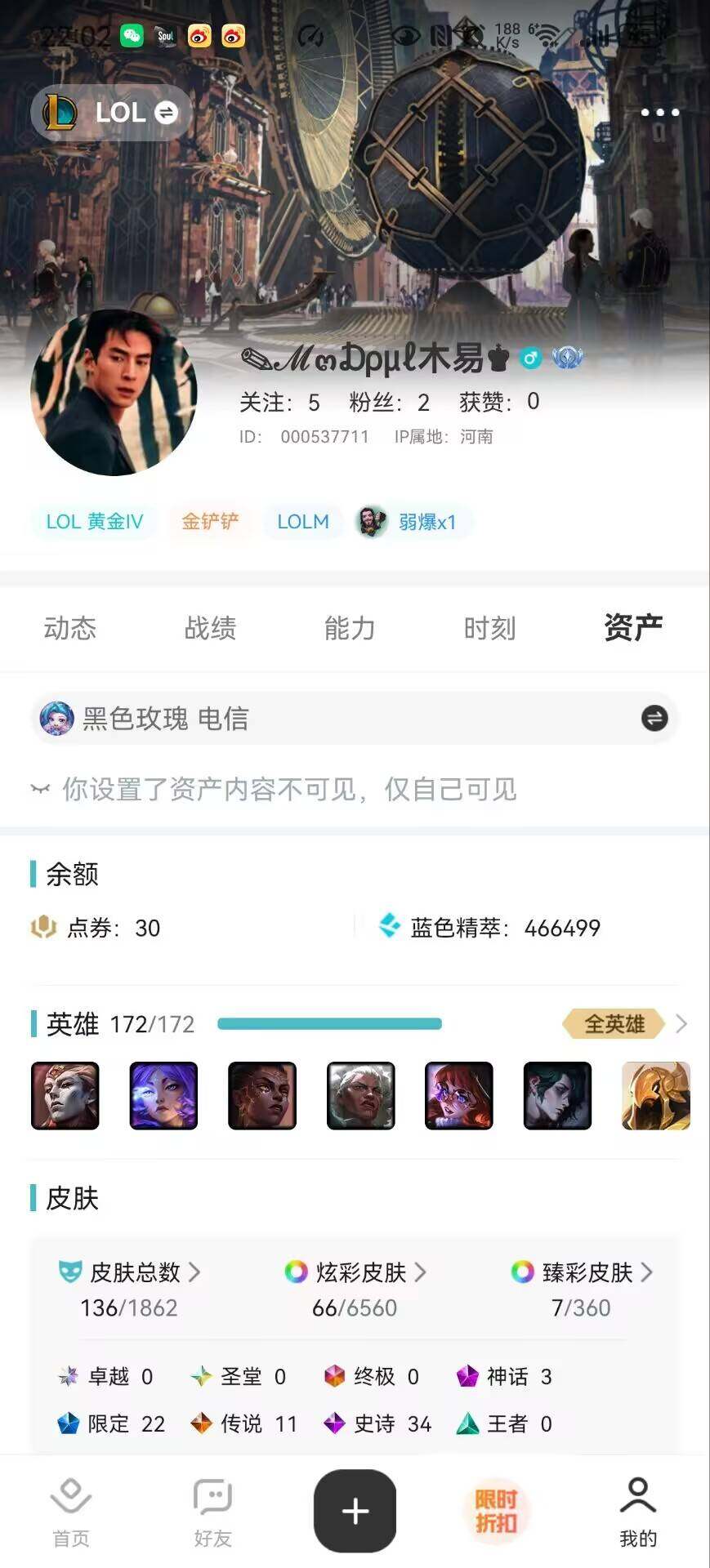Tap the LOL 黄金IV rank chip
Image resolution: width=710 pixels, height=1568 pixels.
pos(94,522)
